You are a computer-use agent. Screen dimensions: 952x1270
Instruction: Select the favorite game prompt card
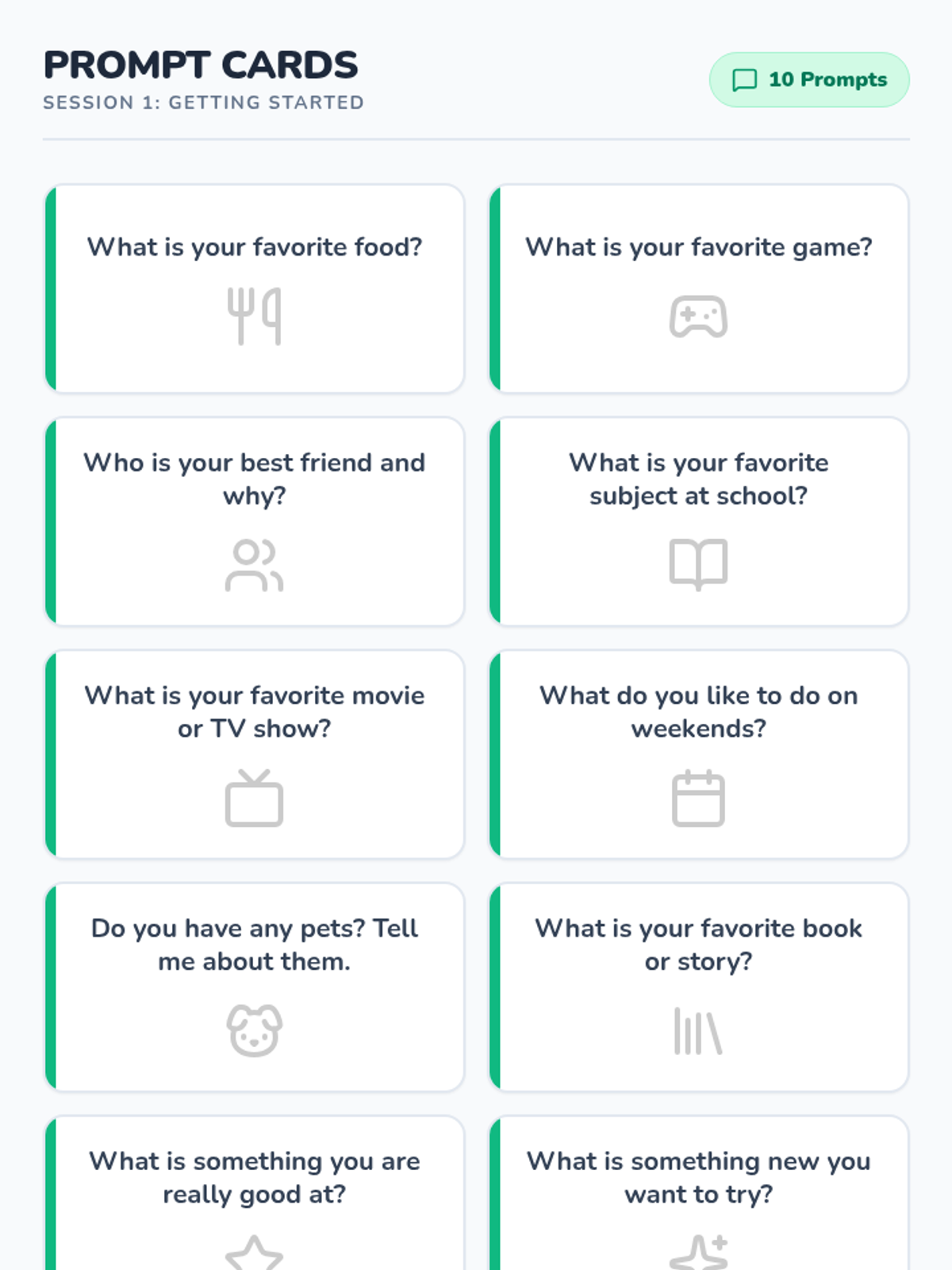click(698, 289)
